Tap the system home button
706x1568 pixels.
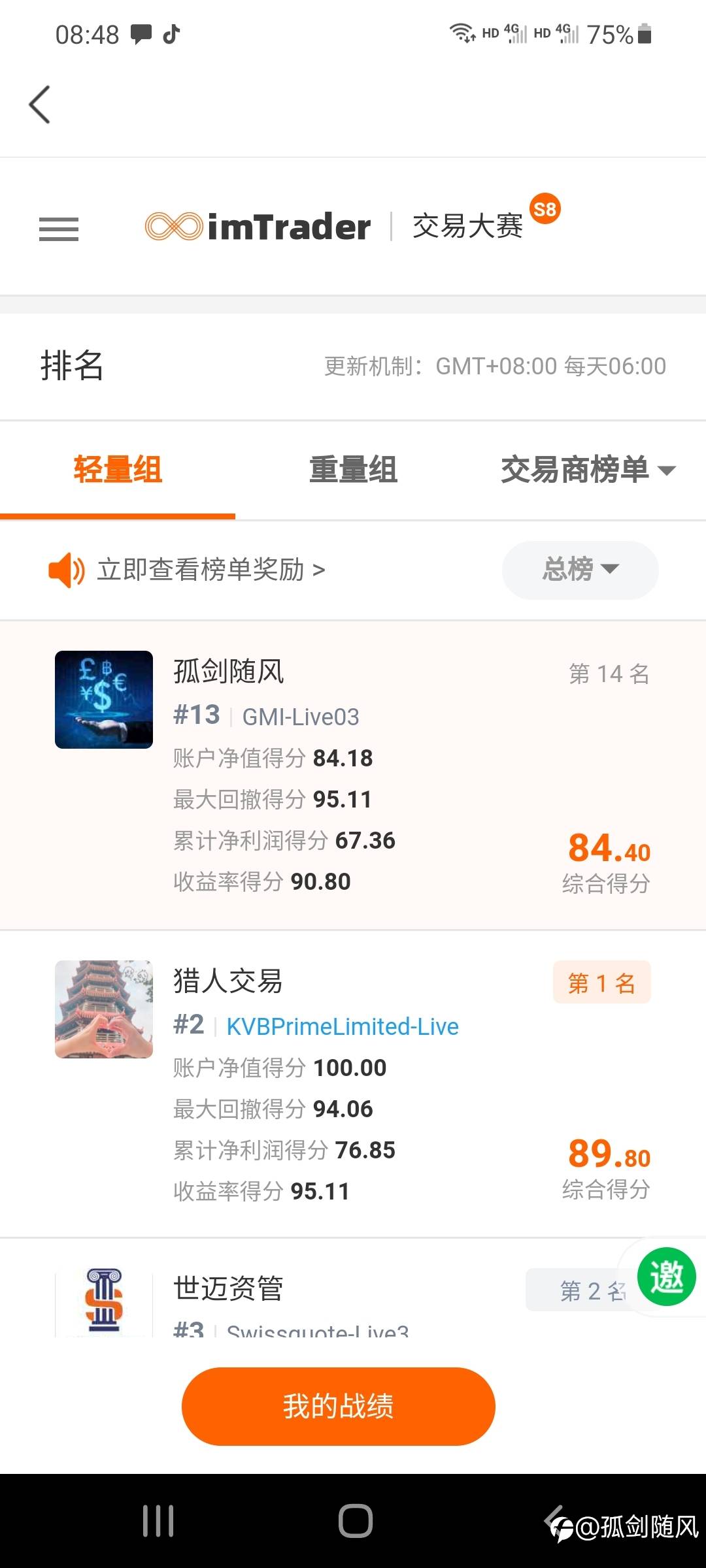pyautogui.click(x=356, y=1521)
